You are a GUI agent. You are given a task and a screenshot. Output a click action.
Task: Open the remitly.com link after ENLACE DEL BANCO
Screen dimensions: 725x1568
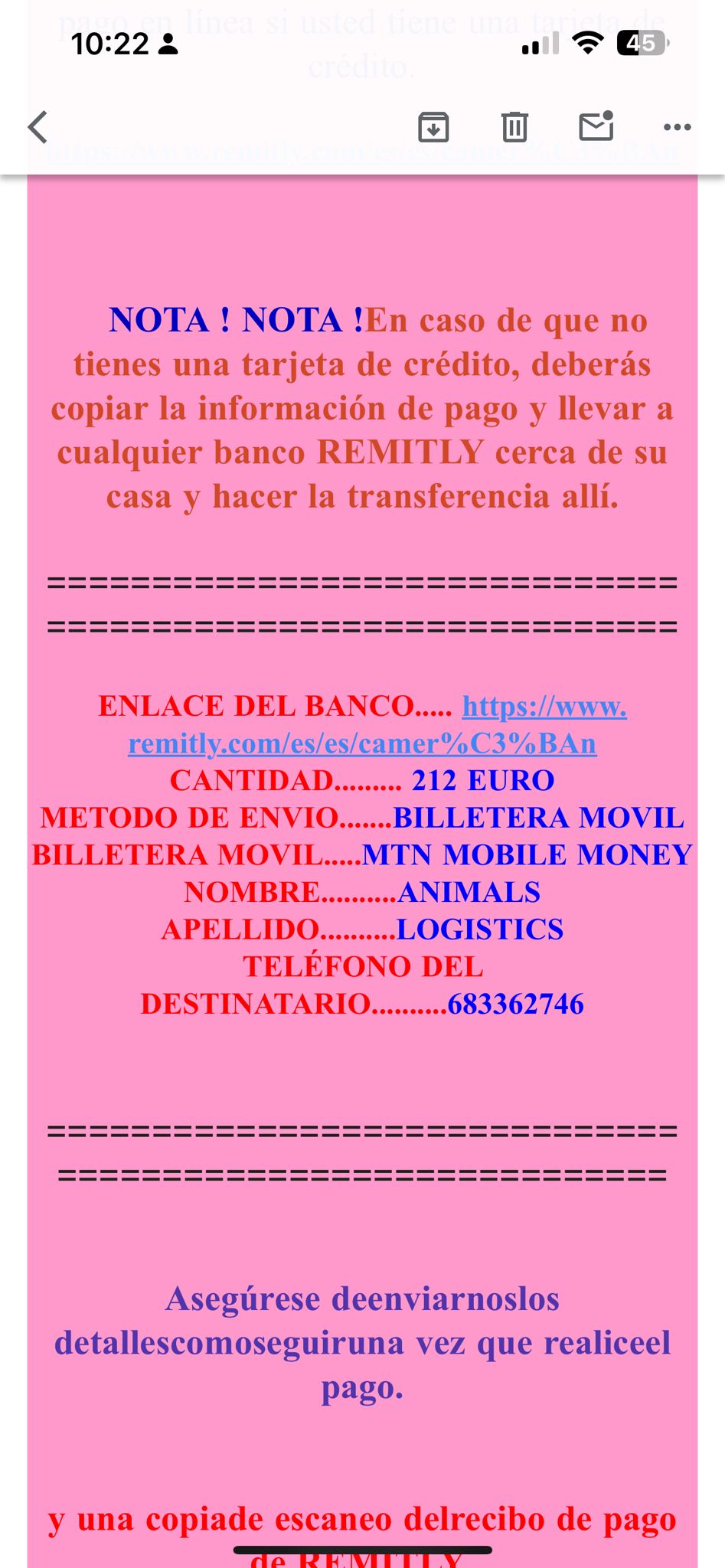362,743
